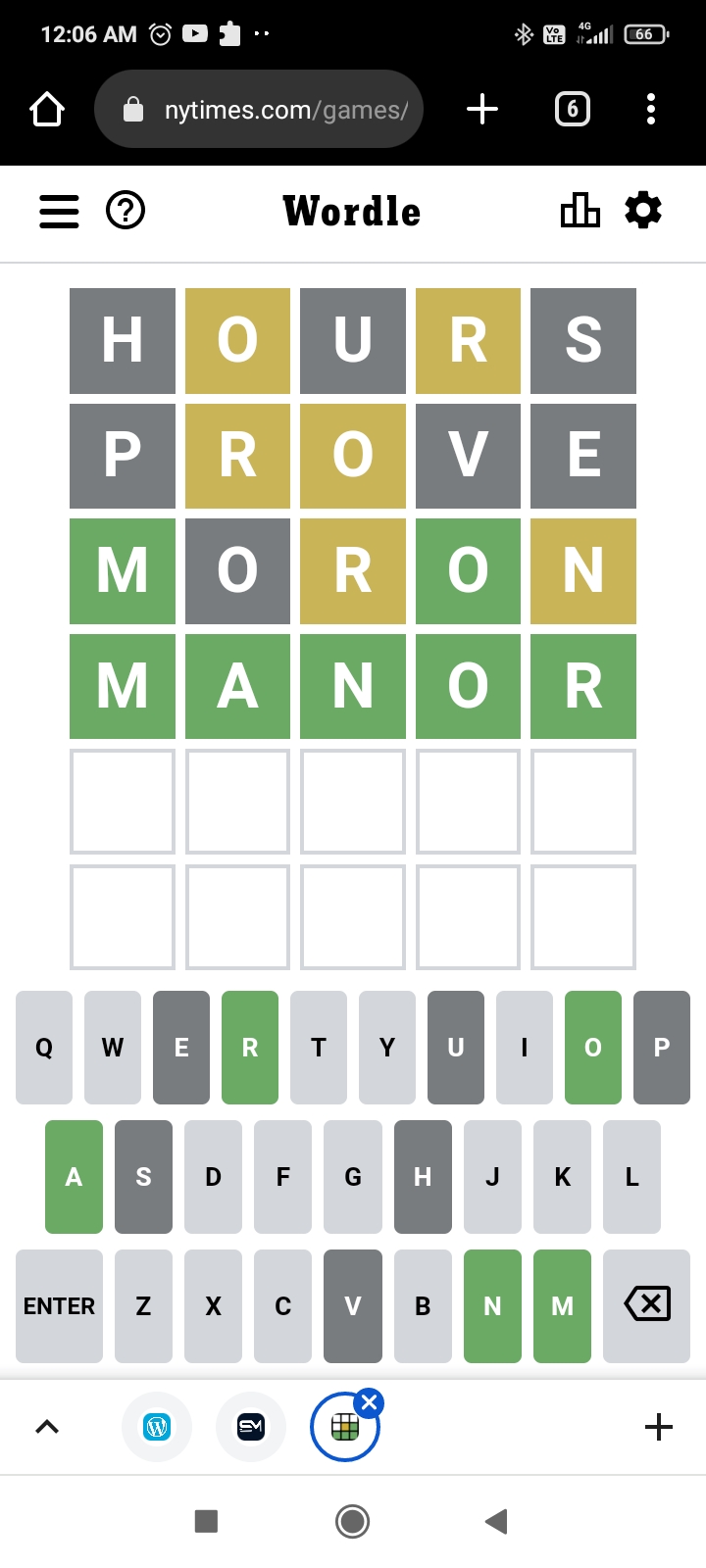Tap the letter T key
706x1568 pixels.
point(319,1048)
